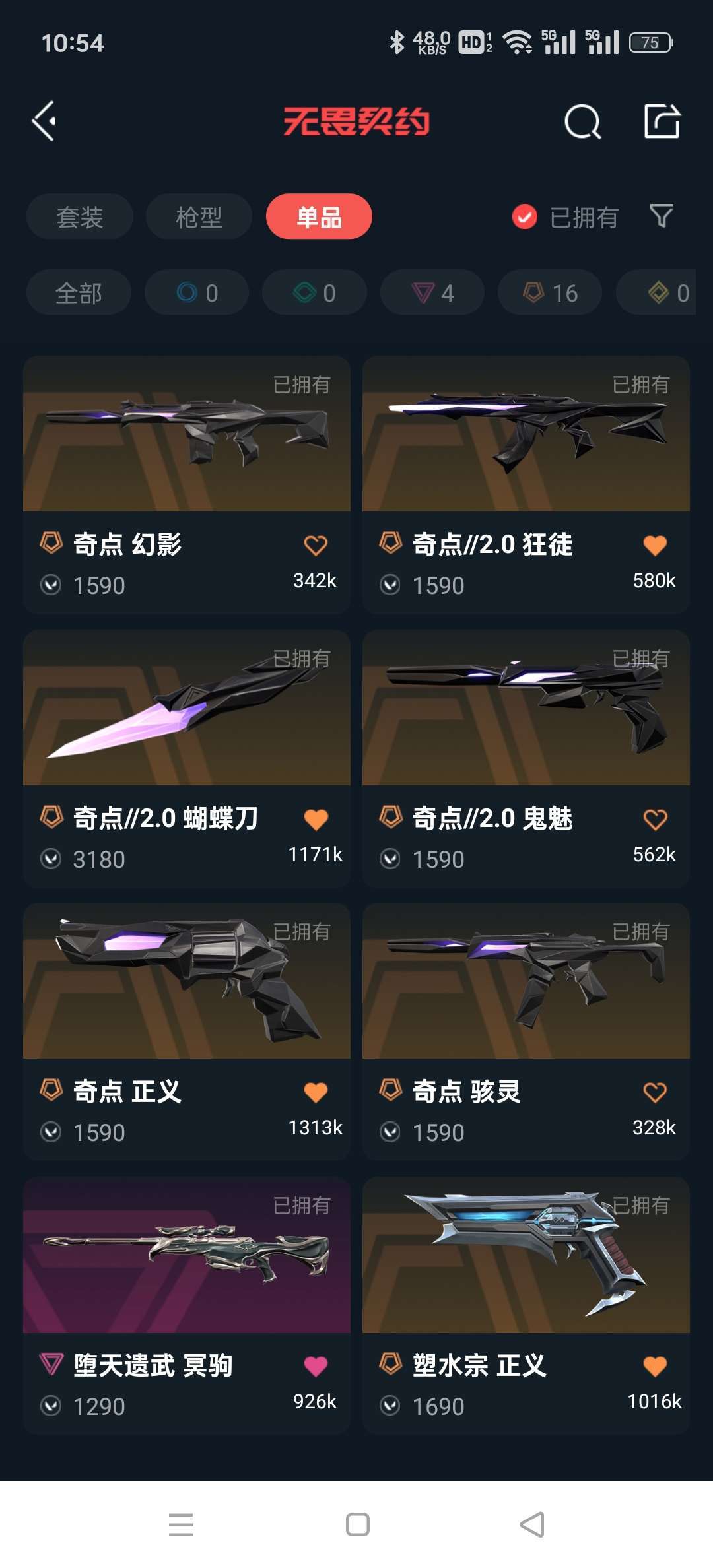The image size is (713, 1568).
Task: Like the 奇点 幻影 skin
Action: 316,545
